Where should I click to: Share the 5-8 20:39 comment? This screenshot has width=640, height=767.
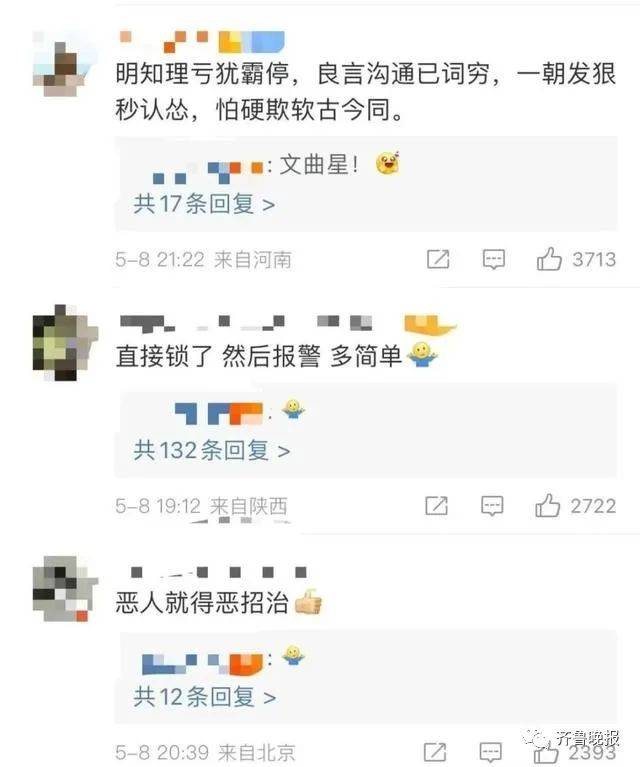click(436, 752)
